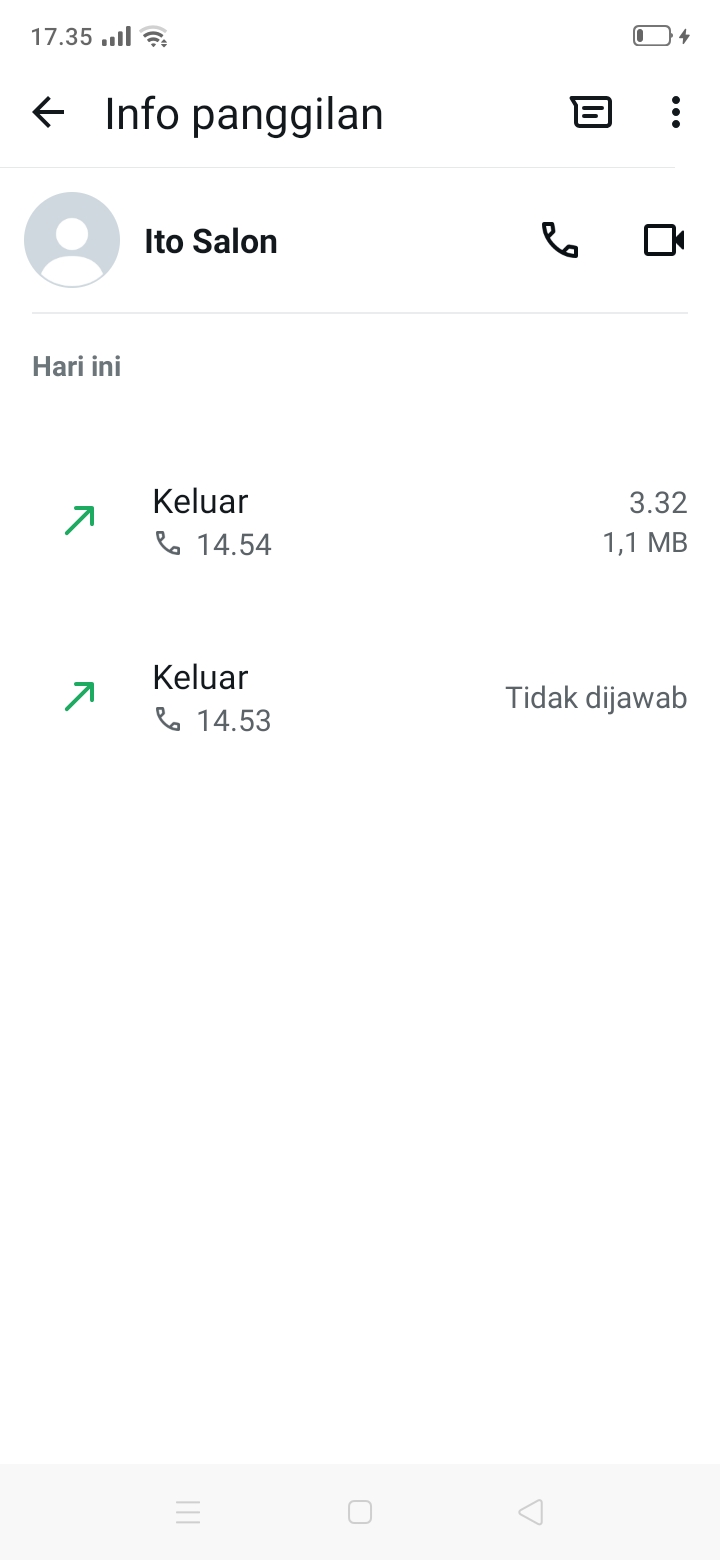Tap the system home button
This screenshot has width=720, height=1560.
pyautogui.click(x=360, y=1512)
